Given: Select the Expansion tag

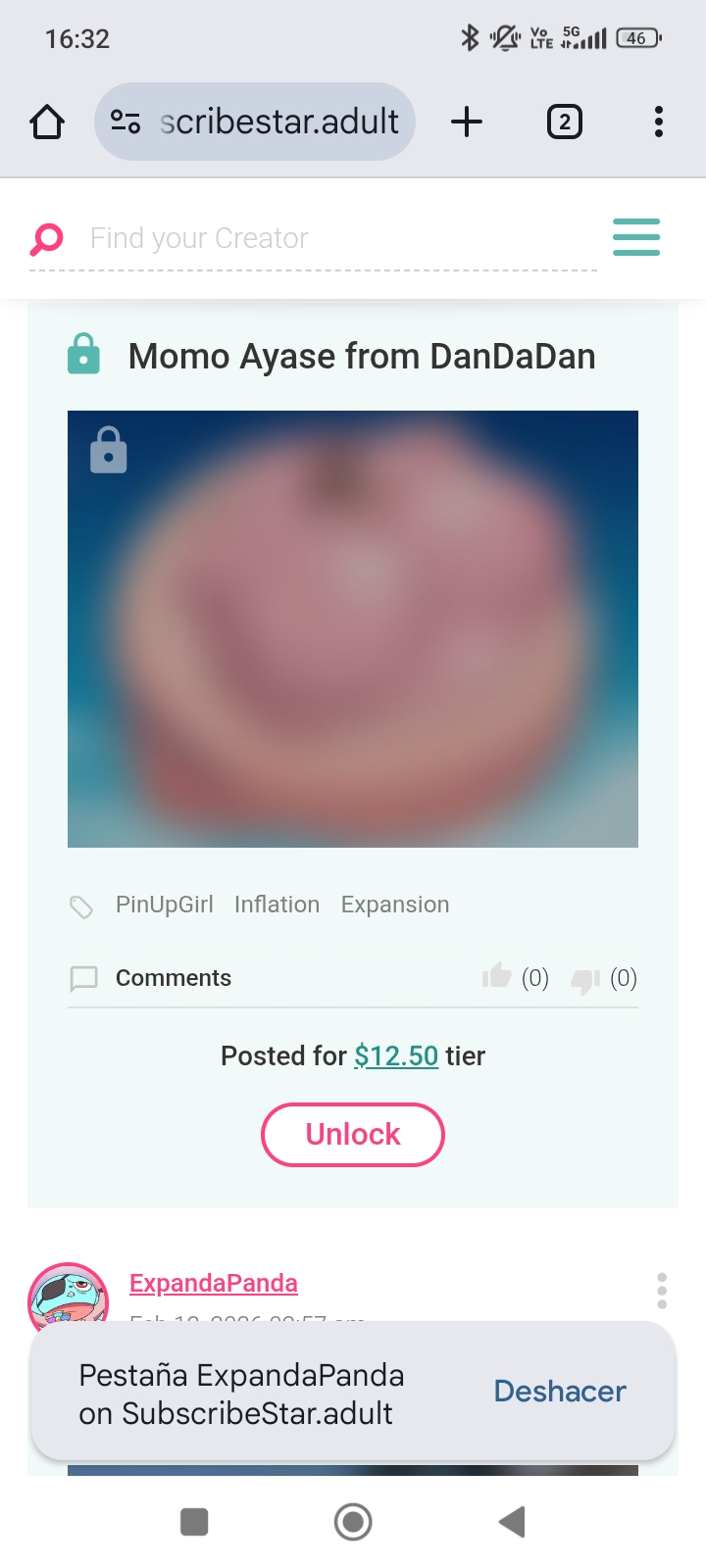Looking at the screenshot, I should (395, 905).
